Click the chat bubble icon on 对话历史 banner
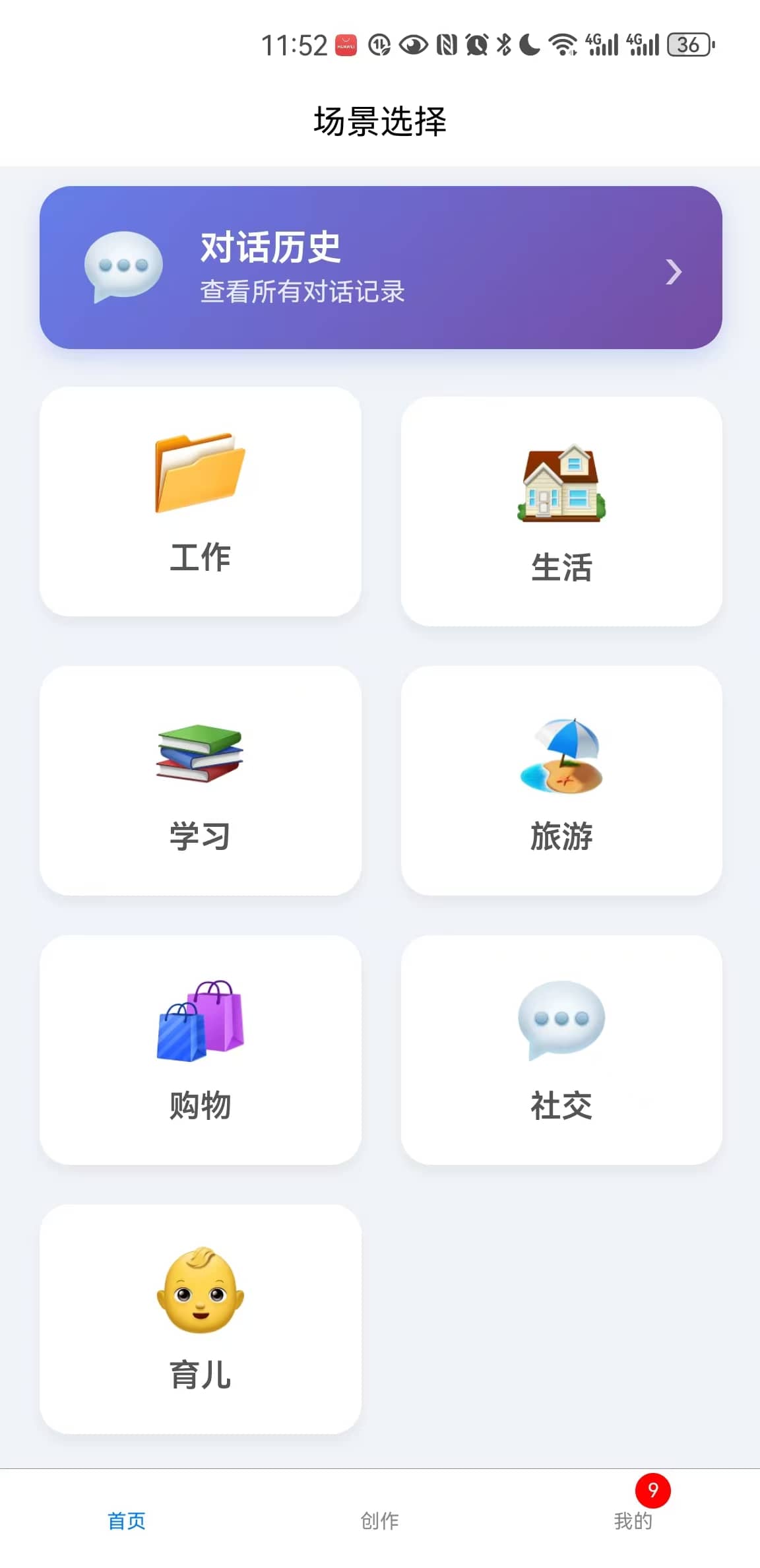The image size is (760, 1568). click(123, 267)
